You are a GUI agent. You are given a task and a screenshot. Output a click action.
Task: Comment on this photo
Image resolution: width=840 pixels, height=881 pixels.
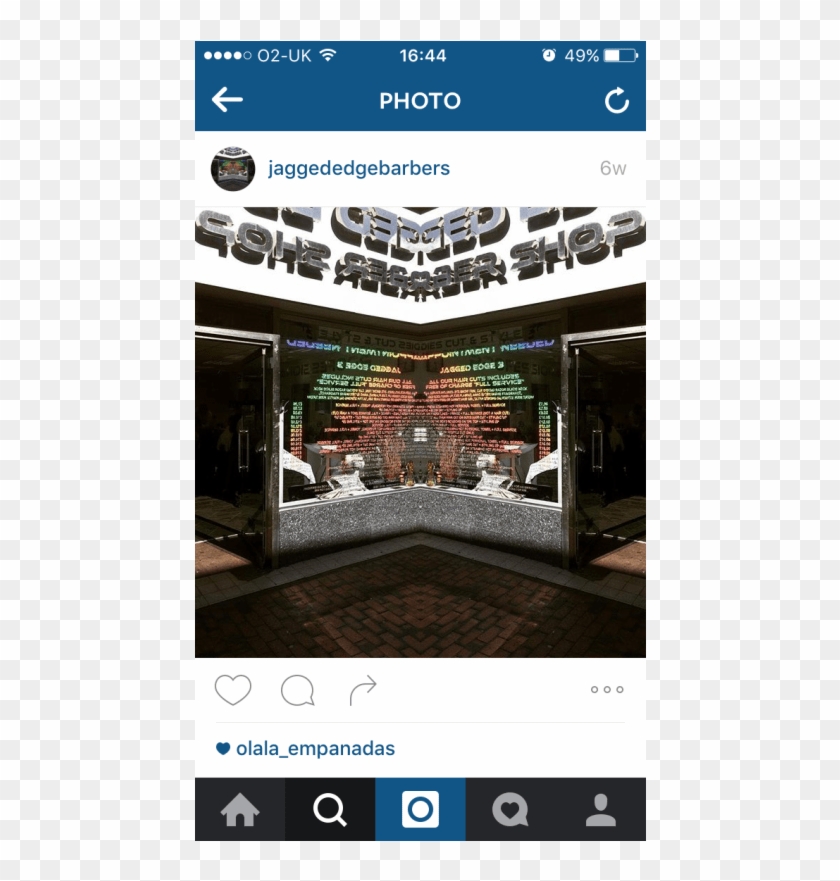[x=297, y=690]
